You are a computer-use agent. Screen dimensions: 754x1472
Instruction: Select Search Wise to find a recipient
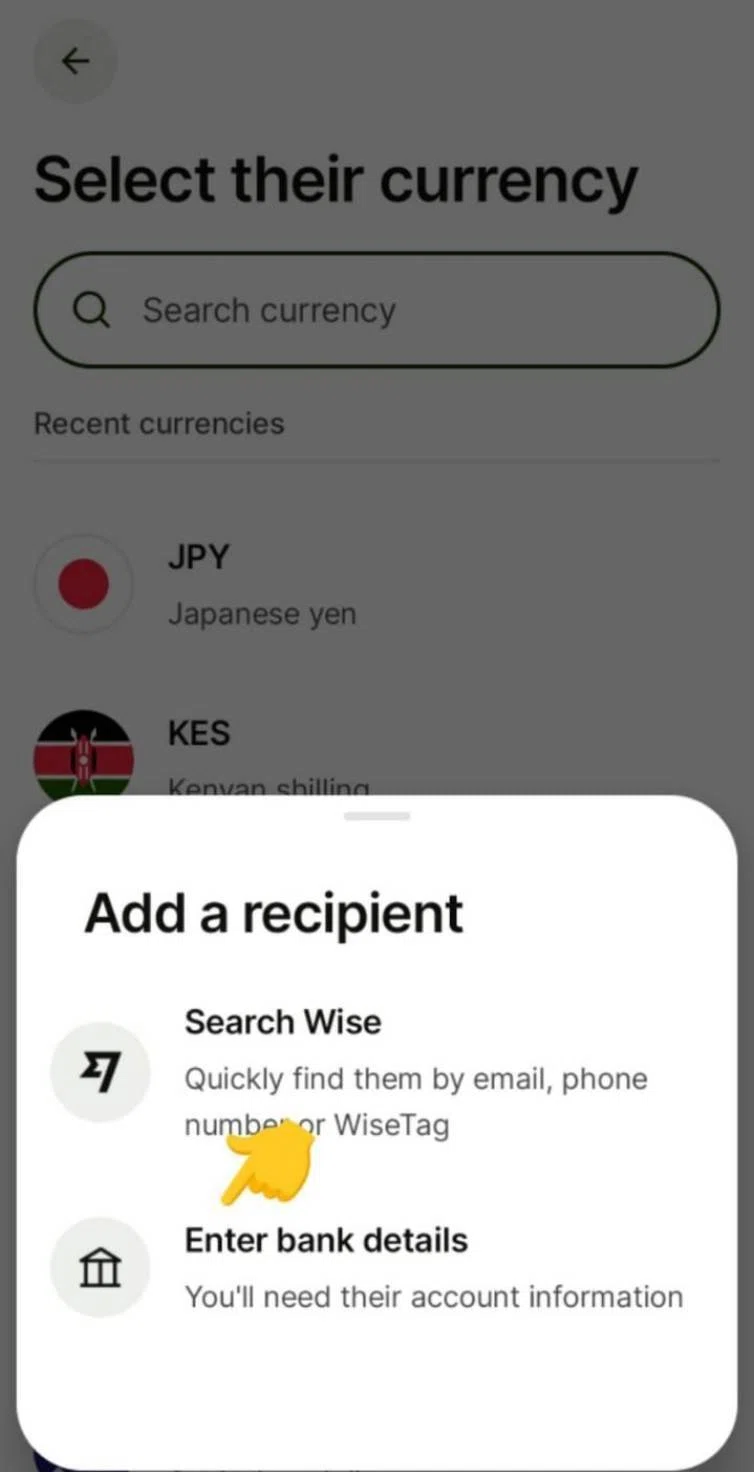(x=376, y=1073)
